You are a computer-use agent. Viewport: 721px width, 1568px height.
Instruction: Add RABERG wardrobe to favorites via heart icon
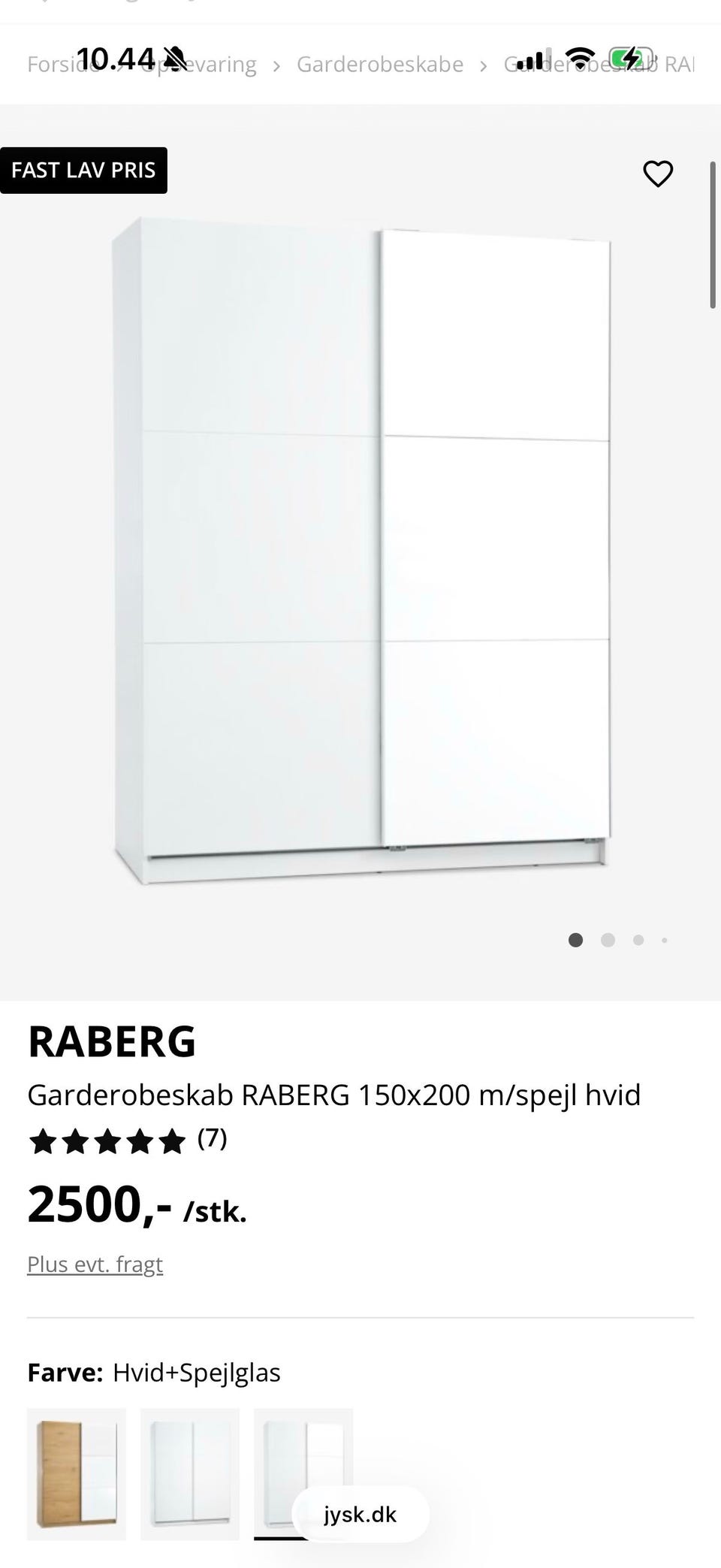pos(658,174)
